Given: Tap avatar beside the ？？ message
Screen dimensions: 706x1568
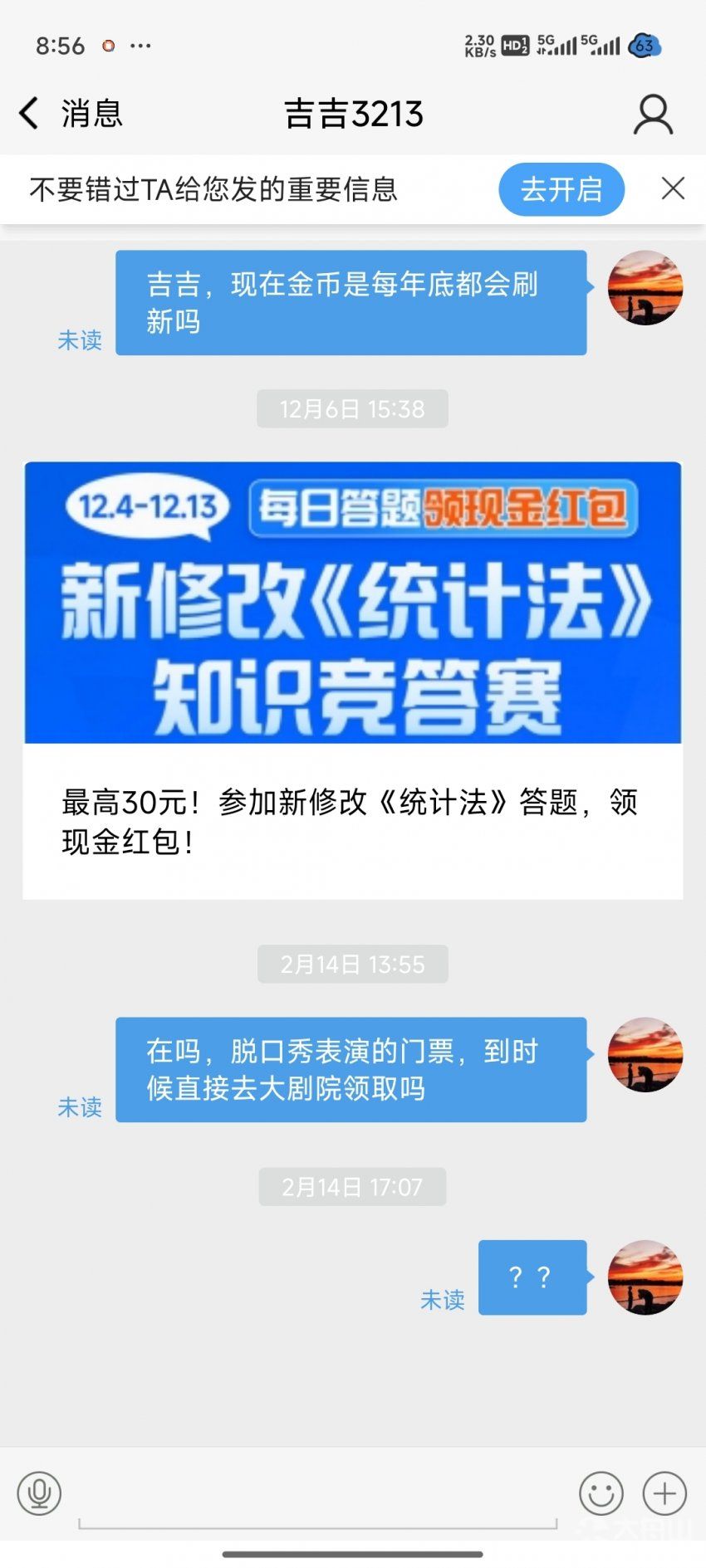Looking at the screenshot, I should pos(645,1277).
